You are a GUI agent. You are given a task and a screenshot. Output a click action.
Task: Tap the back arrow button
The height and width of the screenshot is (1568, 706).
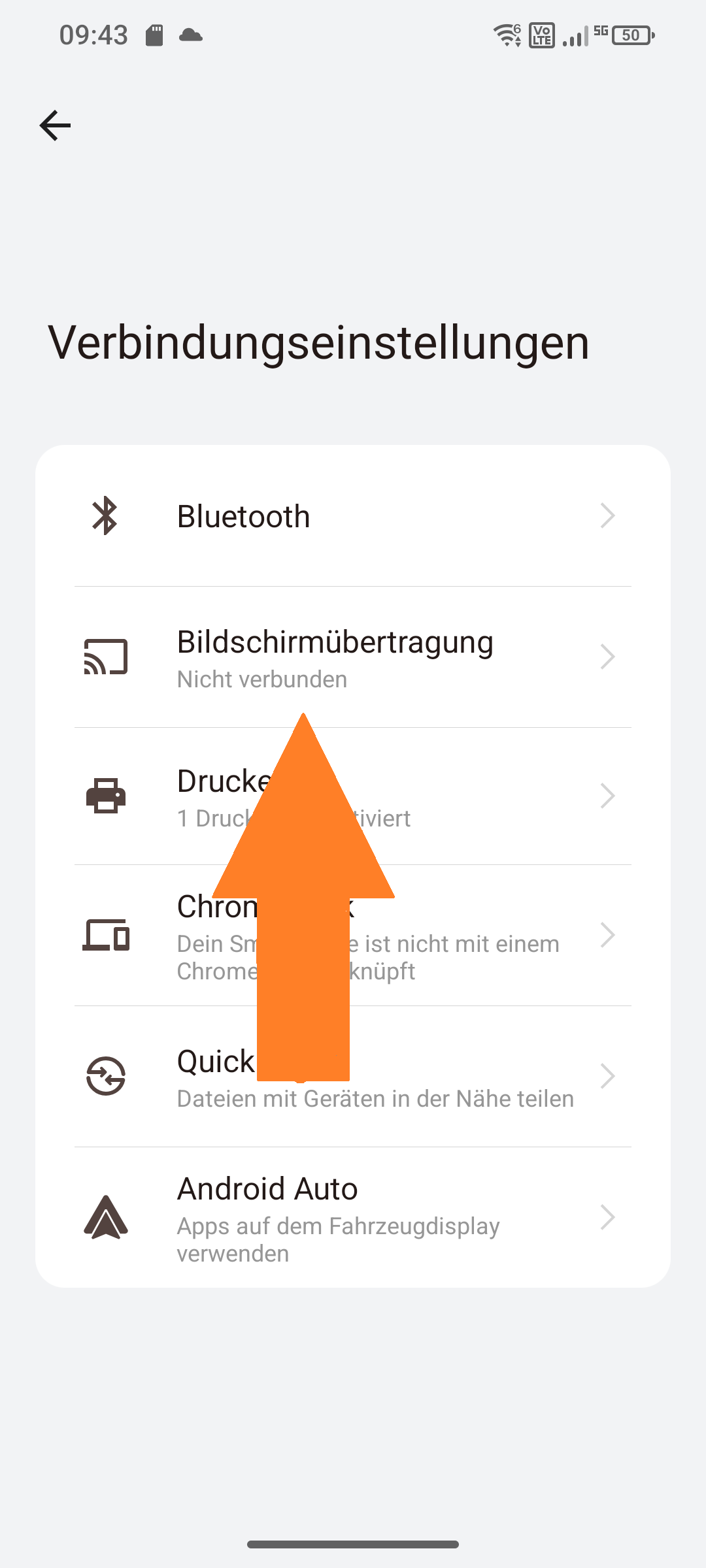[54, 125]
